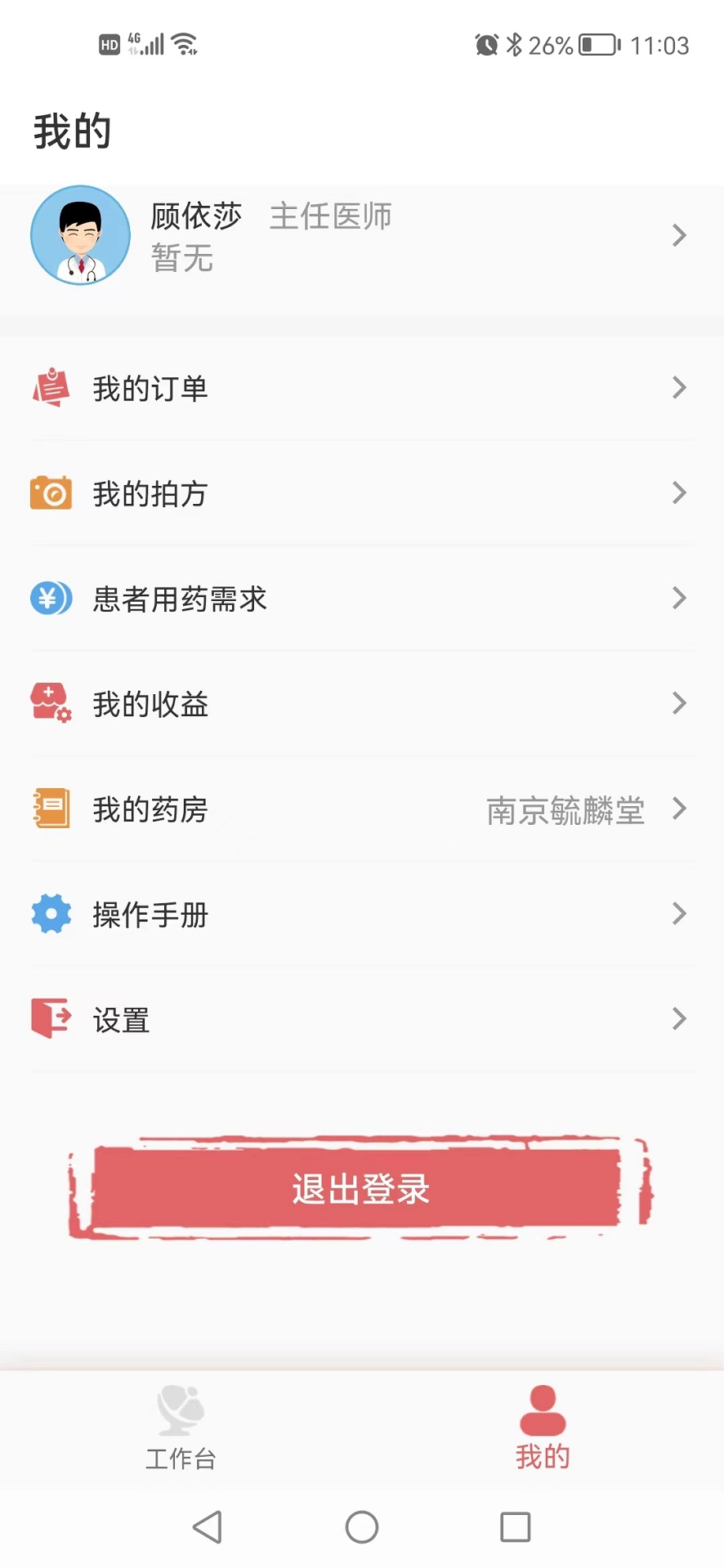Open 设置 settings
The image size is (724, 1568).
360,1020
